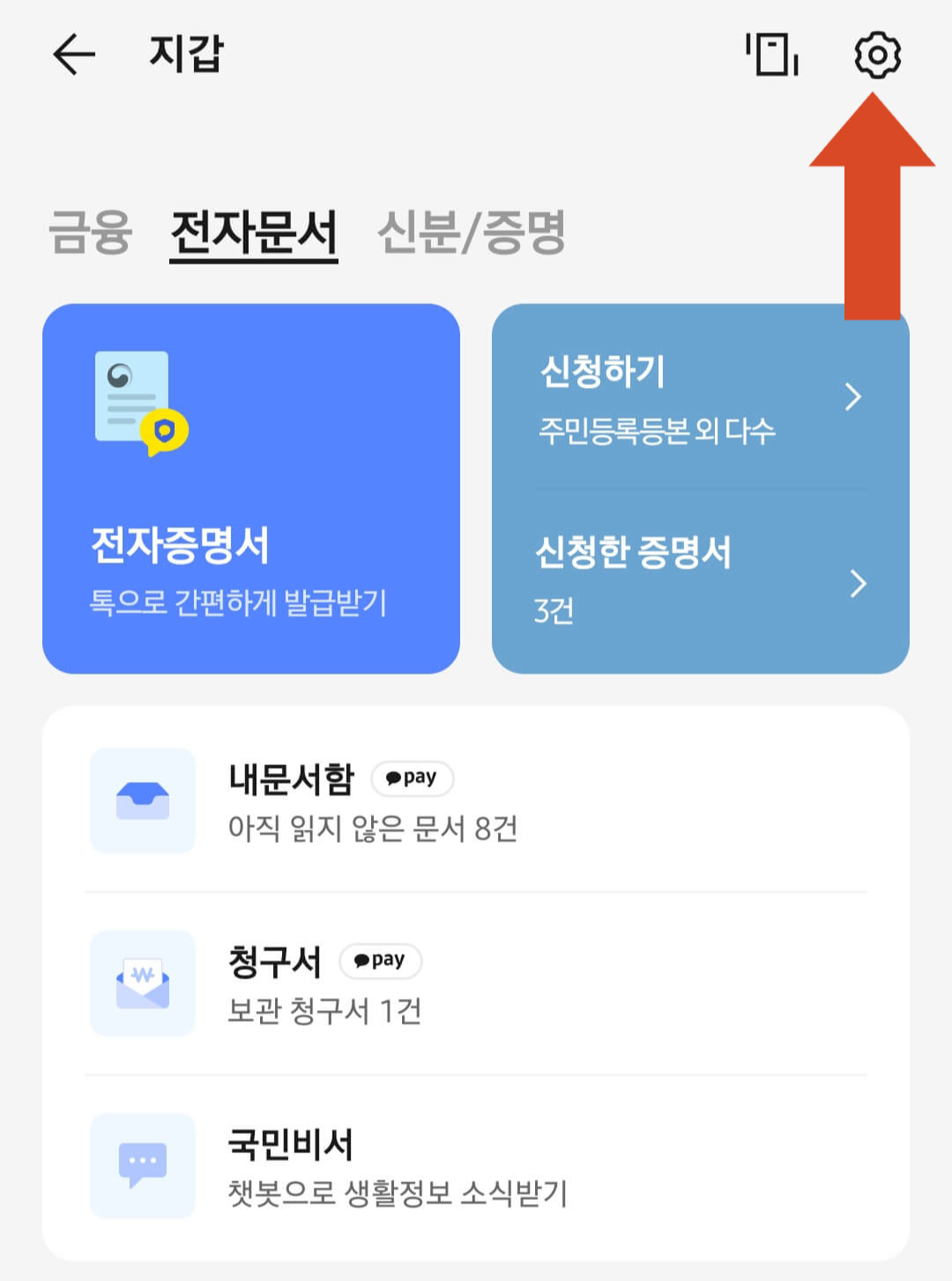Tap the pay badge beside 청구서
The height and width of the screenshot is (1281, 952).
[x=381, y=961]
